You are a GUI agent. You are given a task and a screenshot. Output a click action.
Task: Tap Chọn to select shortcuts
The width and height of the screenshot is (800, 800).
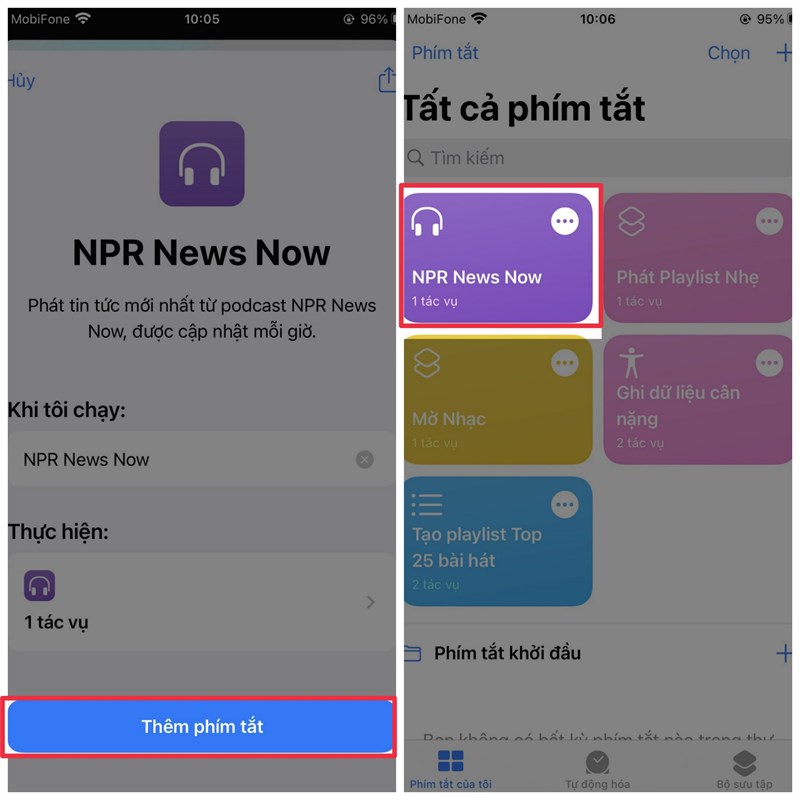(728, 53)
